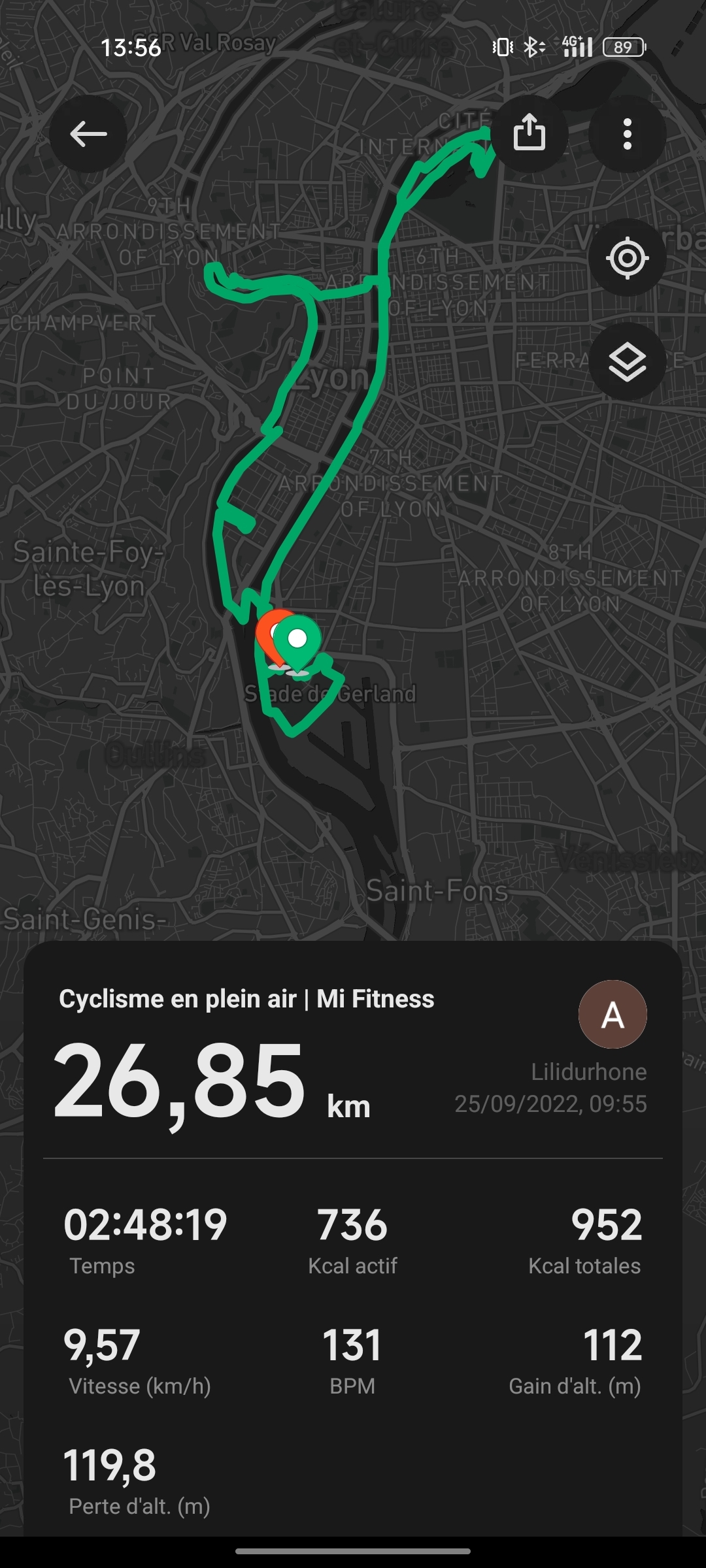706x1568 pixels.
Task: Recenter the map on the route
Action: point(627,258)
